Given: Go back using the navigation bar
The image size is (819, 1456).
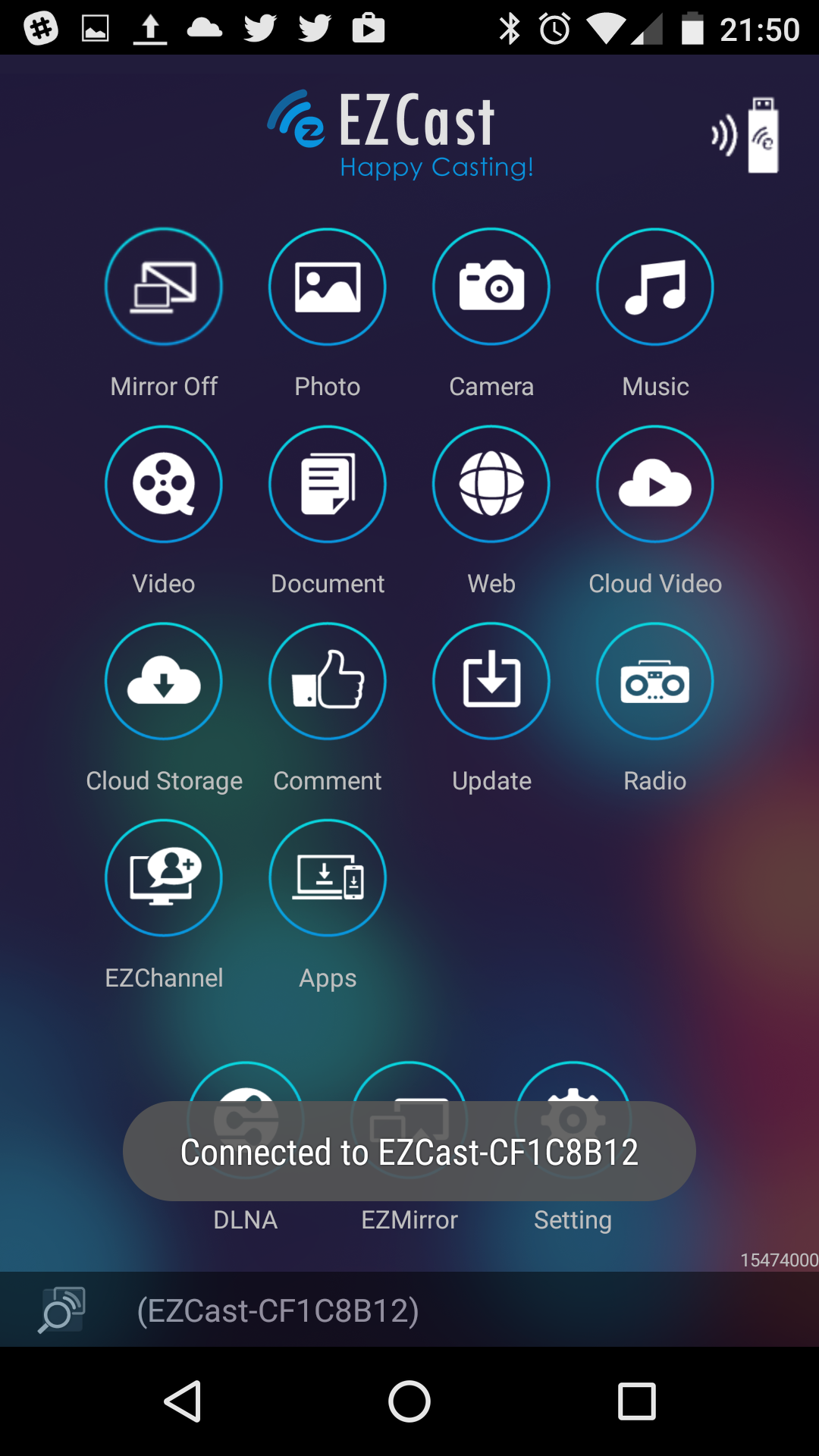Looking at the screenshot, I should pos(183,1401).
